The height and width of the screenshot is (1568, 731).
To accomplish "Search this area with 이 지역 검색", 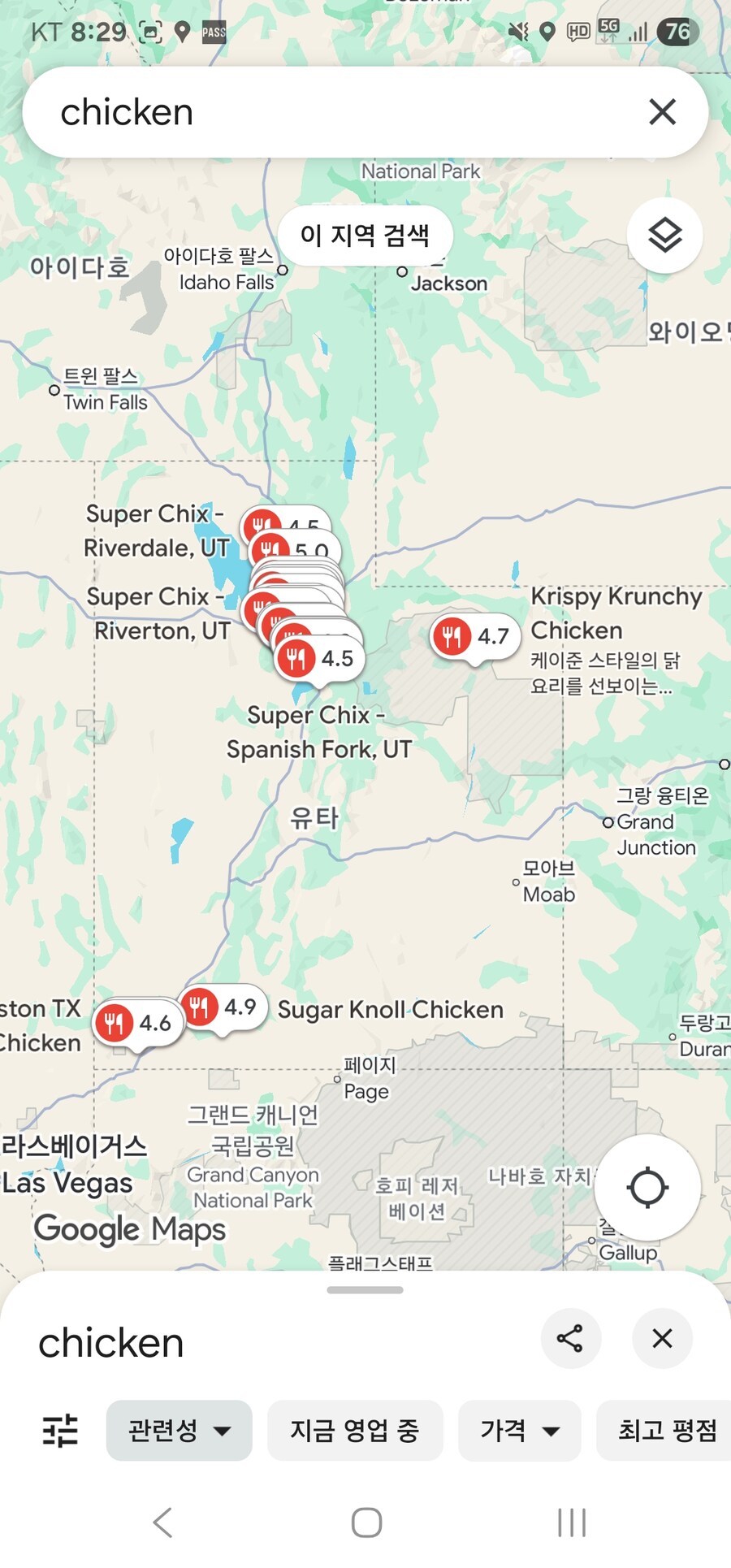I will point(365,236).
